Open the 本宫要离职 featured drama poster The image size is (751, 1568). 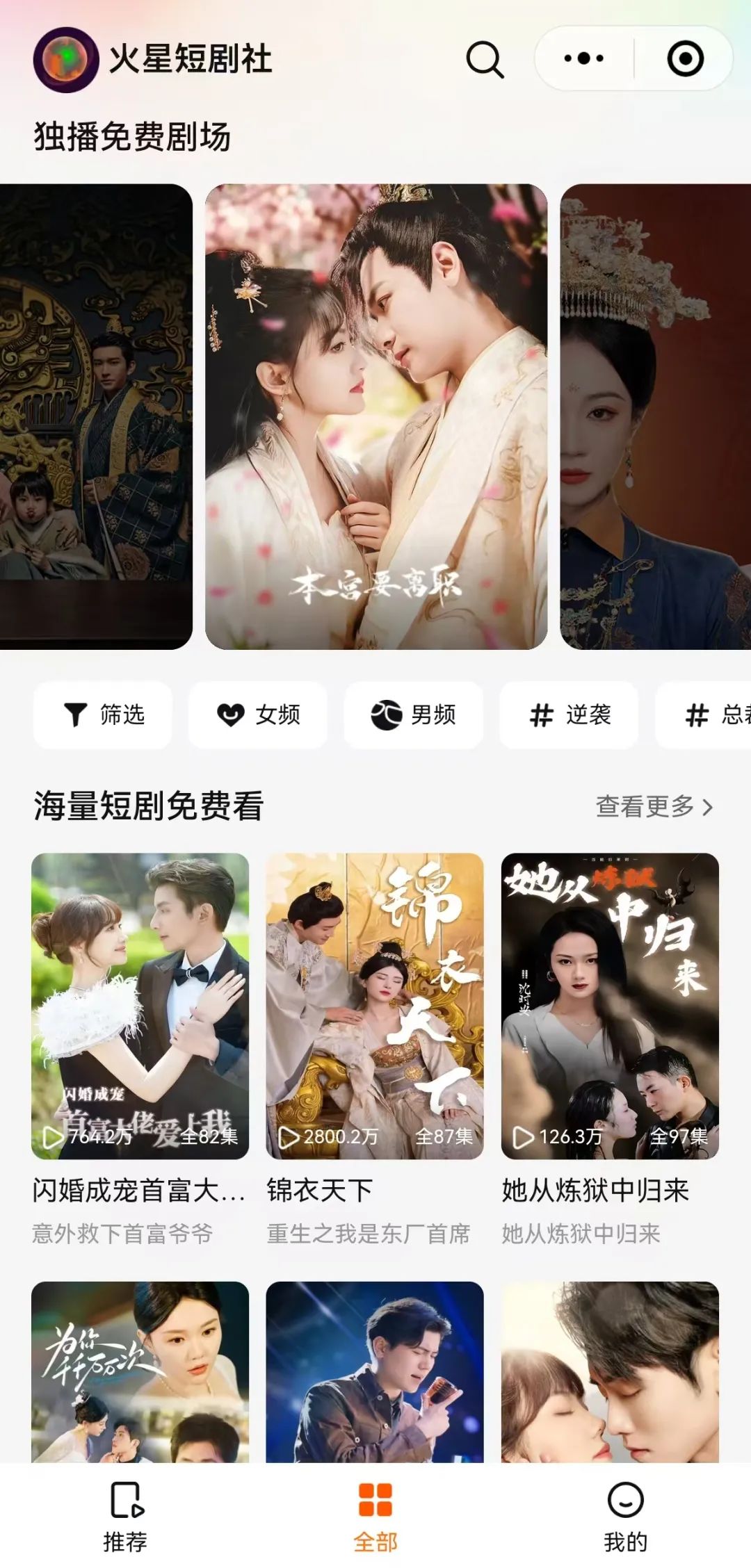click(376, 416)
